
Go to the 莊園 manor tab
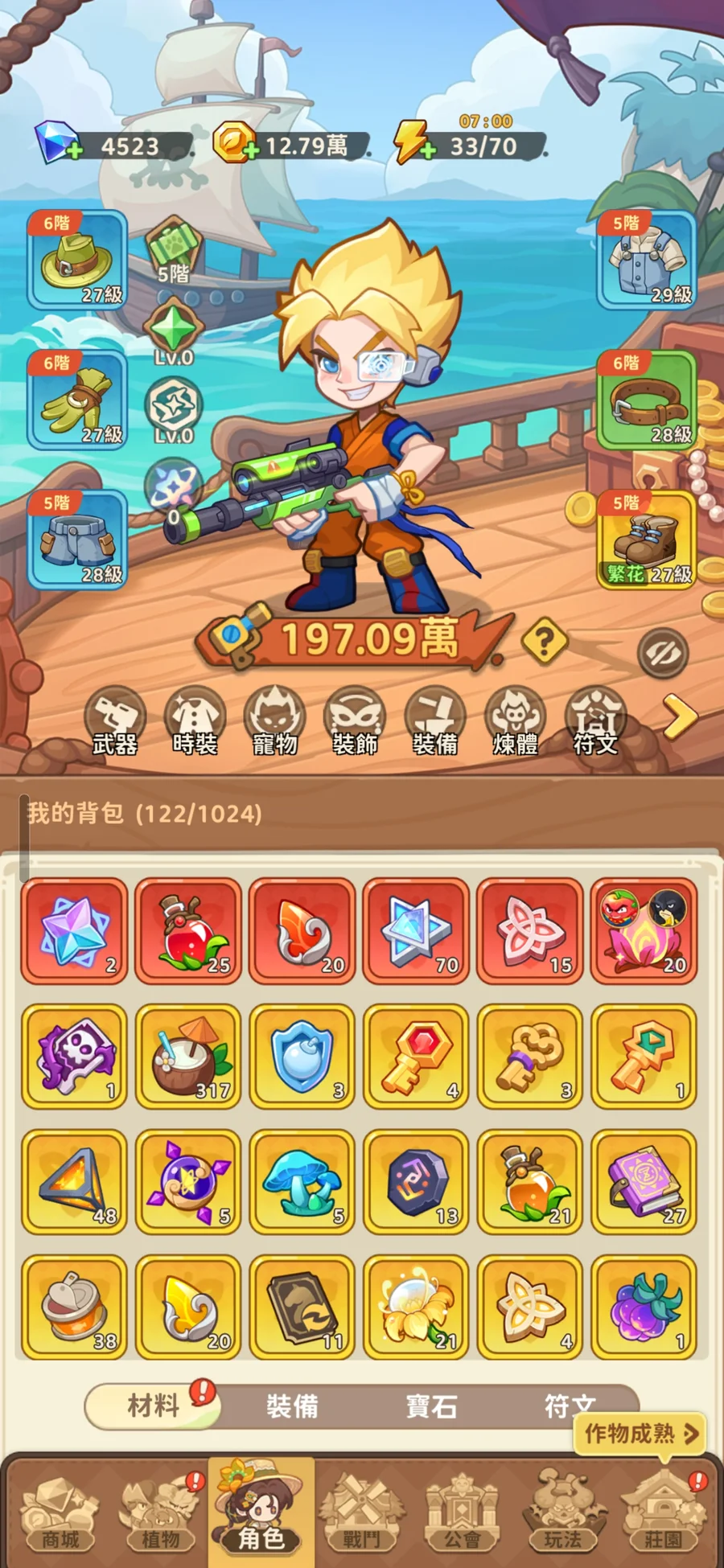point(664,1512)
